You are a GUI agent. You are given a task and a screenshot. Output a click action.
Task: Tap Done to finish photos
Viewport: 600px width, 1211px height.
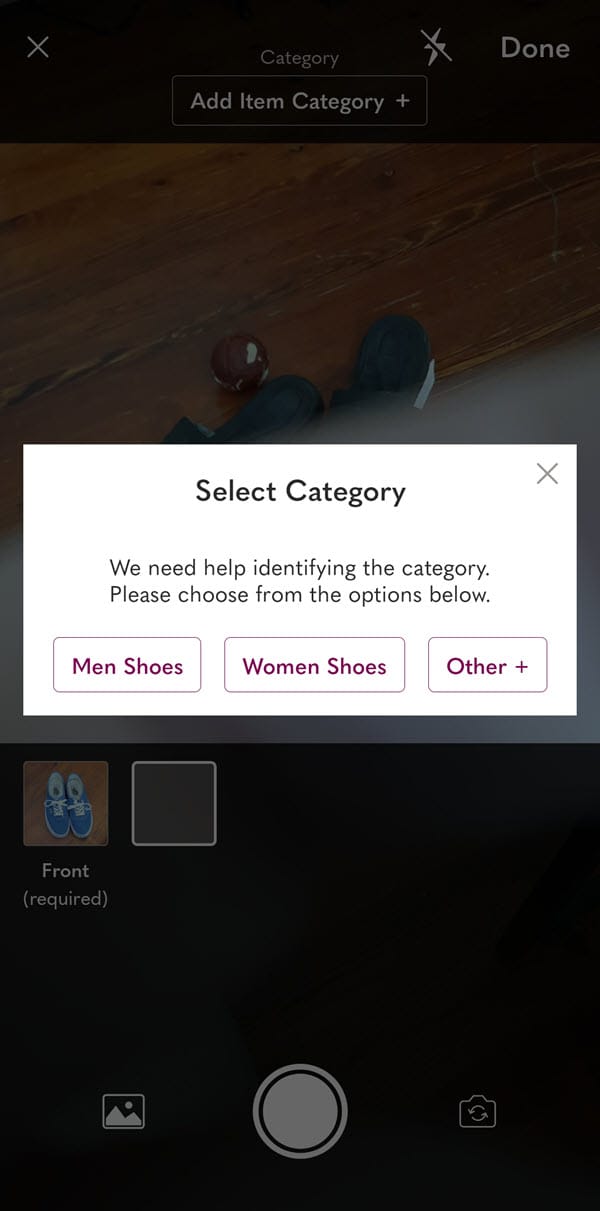(535, 48)
